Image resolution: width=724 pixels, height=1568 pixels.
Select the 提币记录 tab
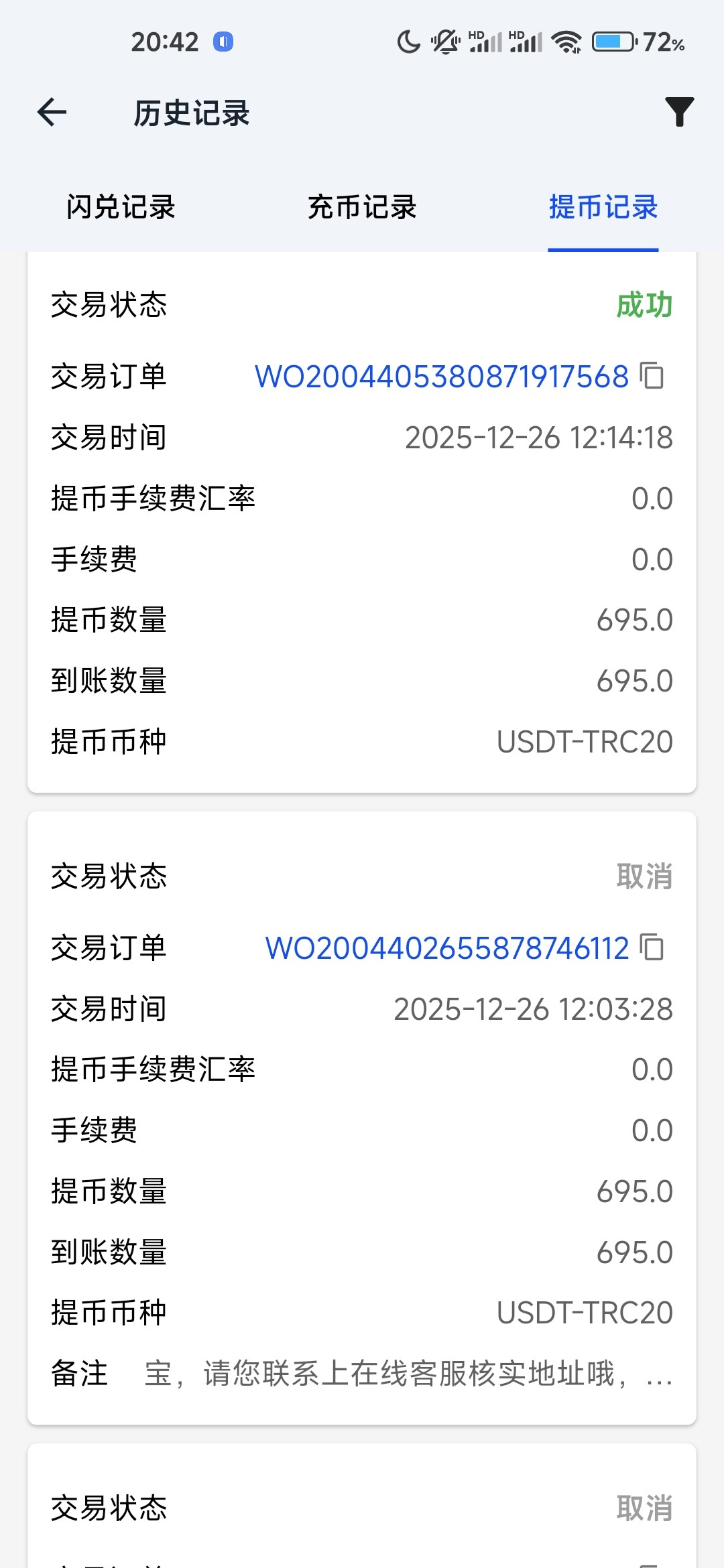pyautogui.click(x=603, y=208)
